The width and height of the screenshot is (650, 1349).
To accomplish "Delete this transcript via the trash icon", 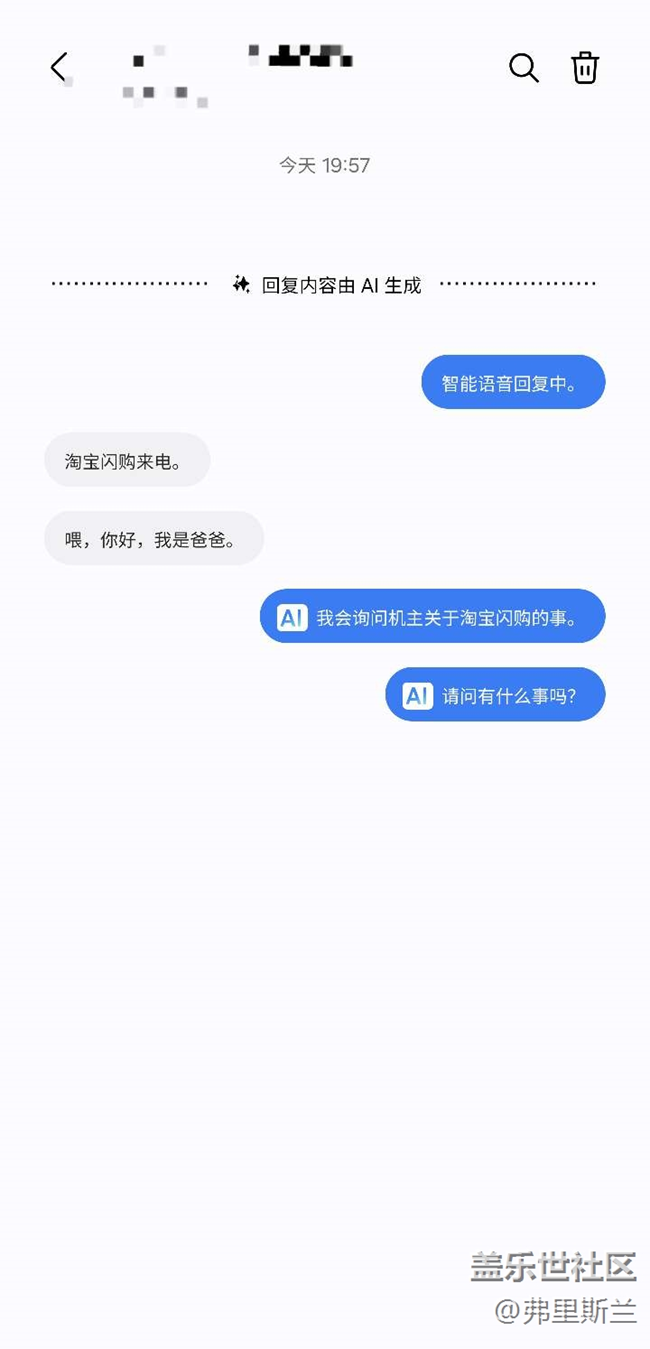I will tap(585, 67).
